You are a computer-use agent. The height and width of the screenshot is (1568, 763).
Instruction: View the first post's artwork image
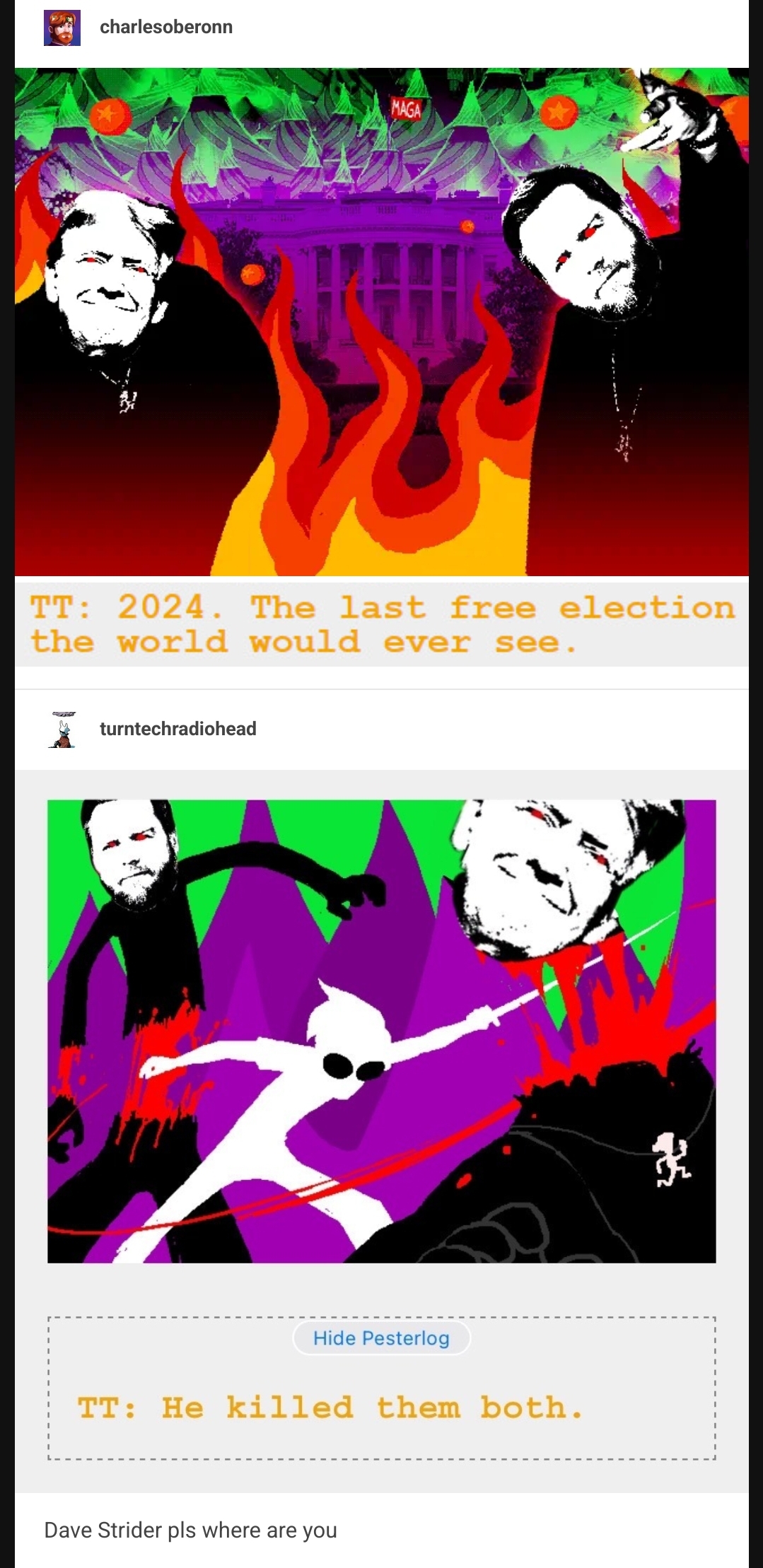coord(382,322)
